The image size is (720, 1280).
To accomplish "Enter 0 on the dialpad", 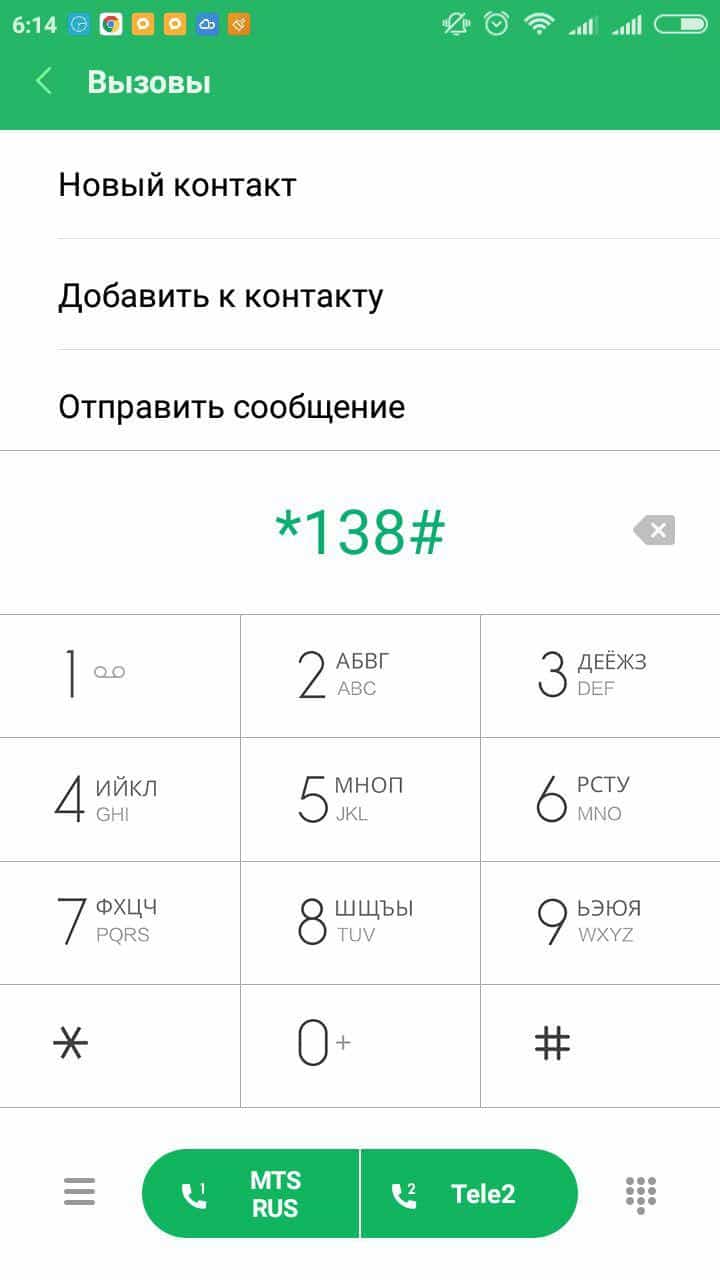I will coord(360,1045).
